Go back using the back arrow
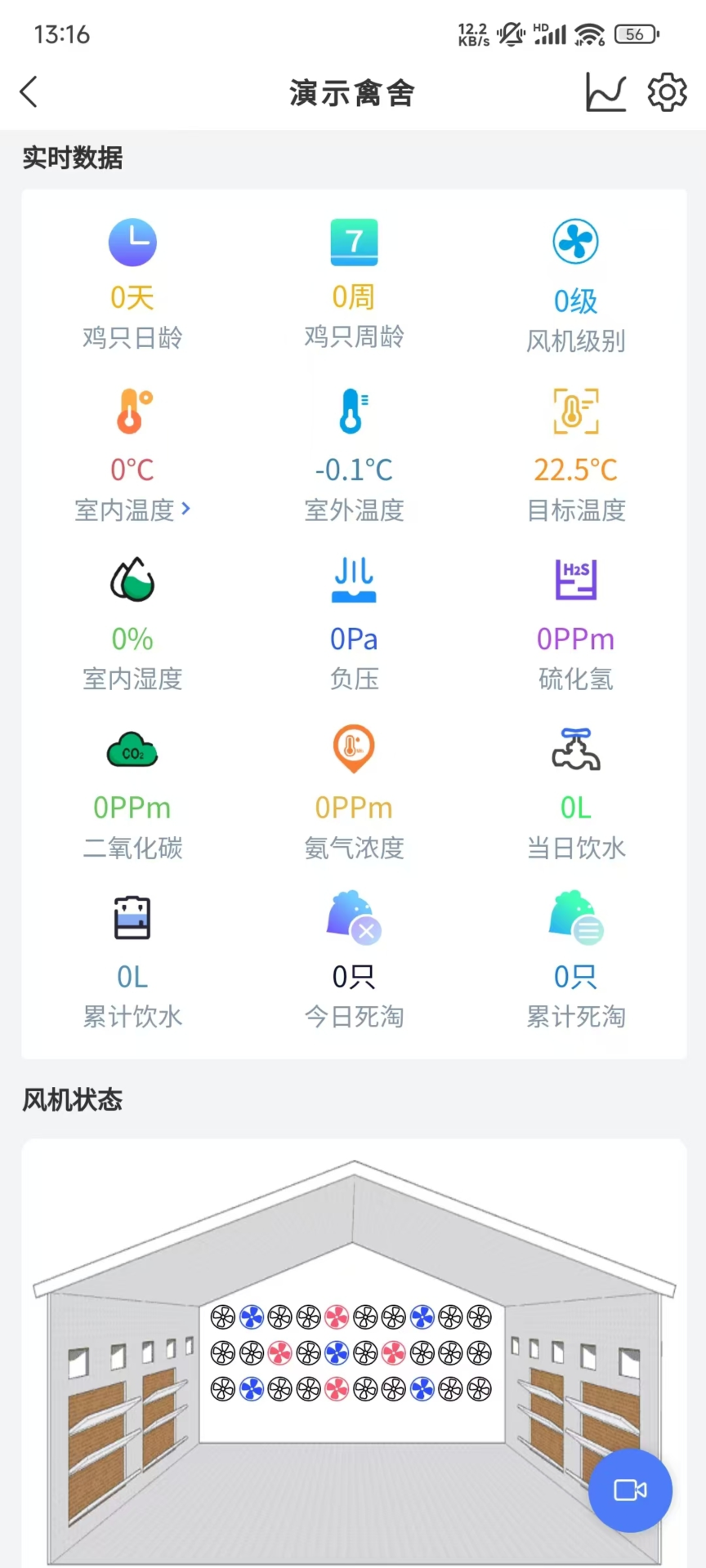Screen dimensions: 706x1568 (x=29, y=92)
